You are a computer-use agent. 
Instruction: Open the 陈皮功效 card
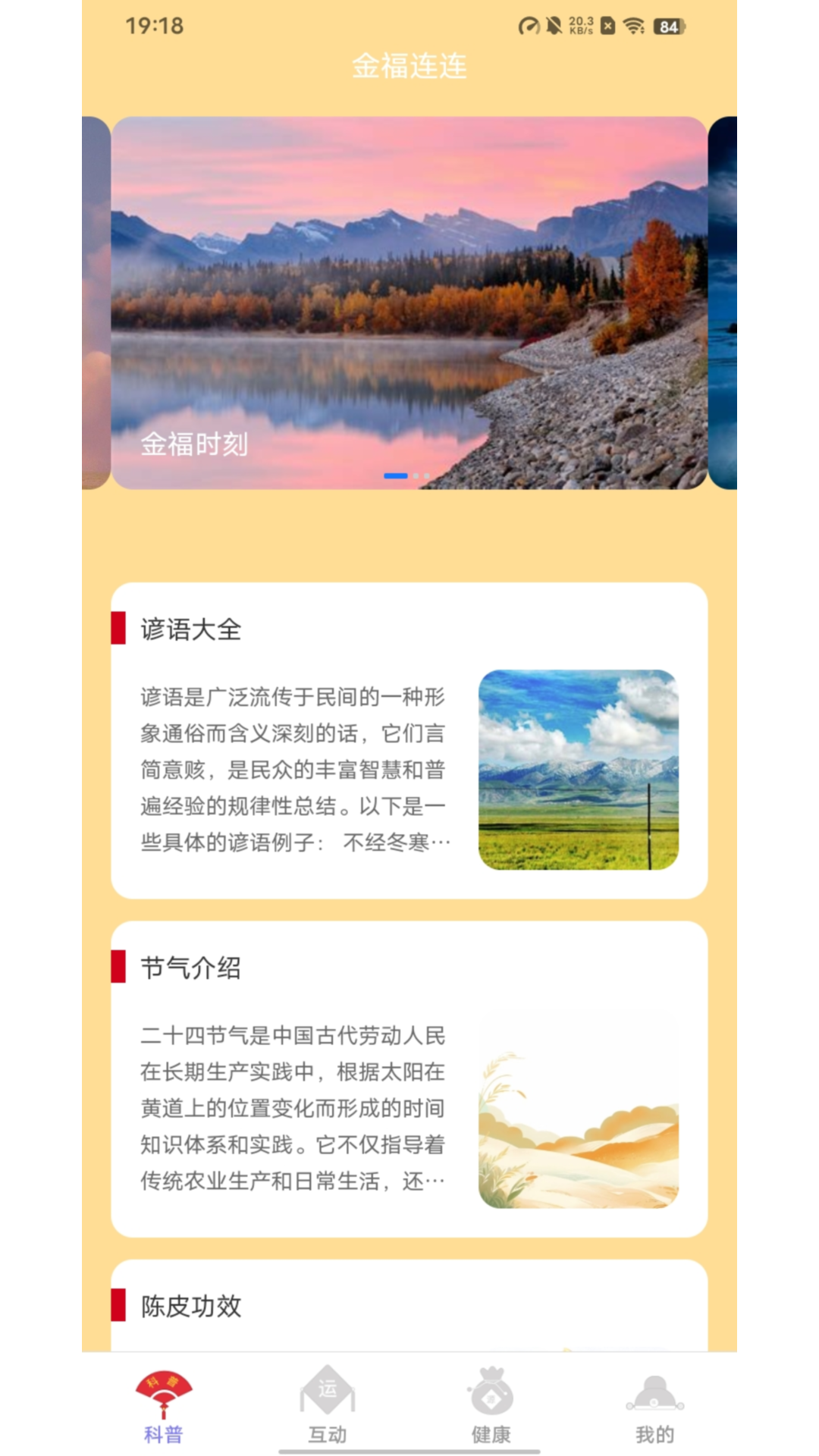(409, 1306)
